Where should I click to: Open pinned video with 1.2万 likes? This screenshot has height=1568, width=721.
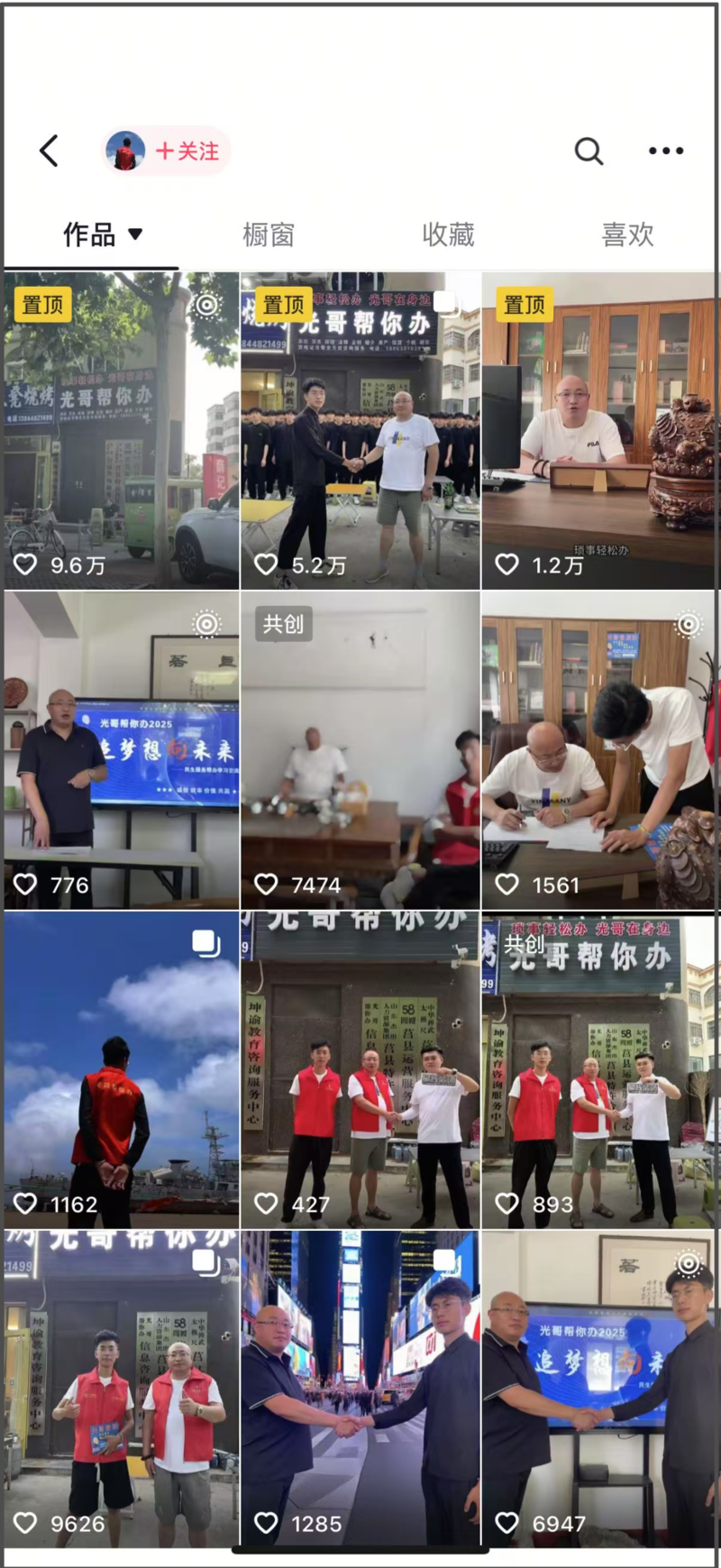(x=600, y=430)
